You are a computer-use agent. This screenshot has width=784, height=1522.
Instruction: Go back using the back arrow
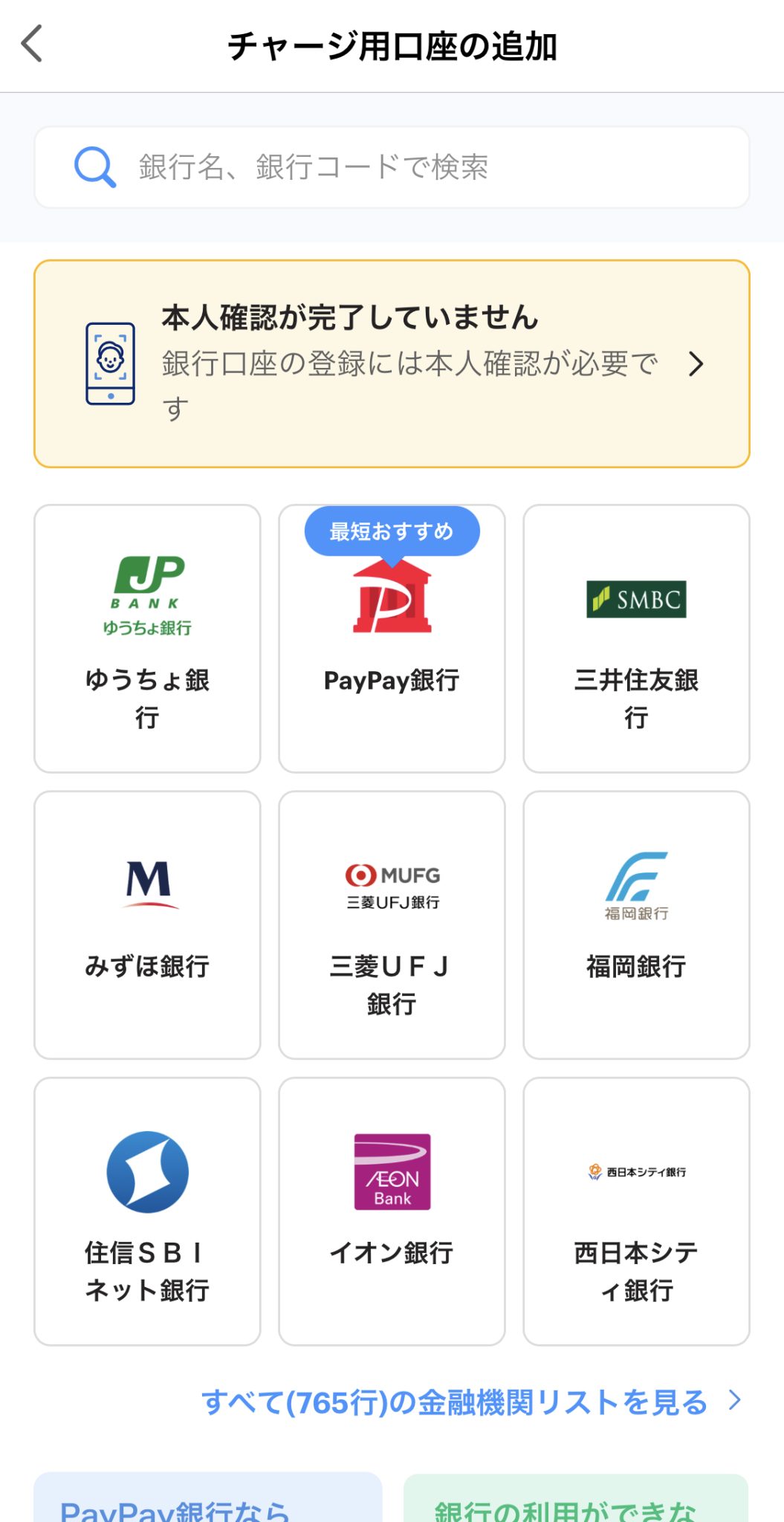click(x=30, y=45)
